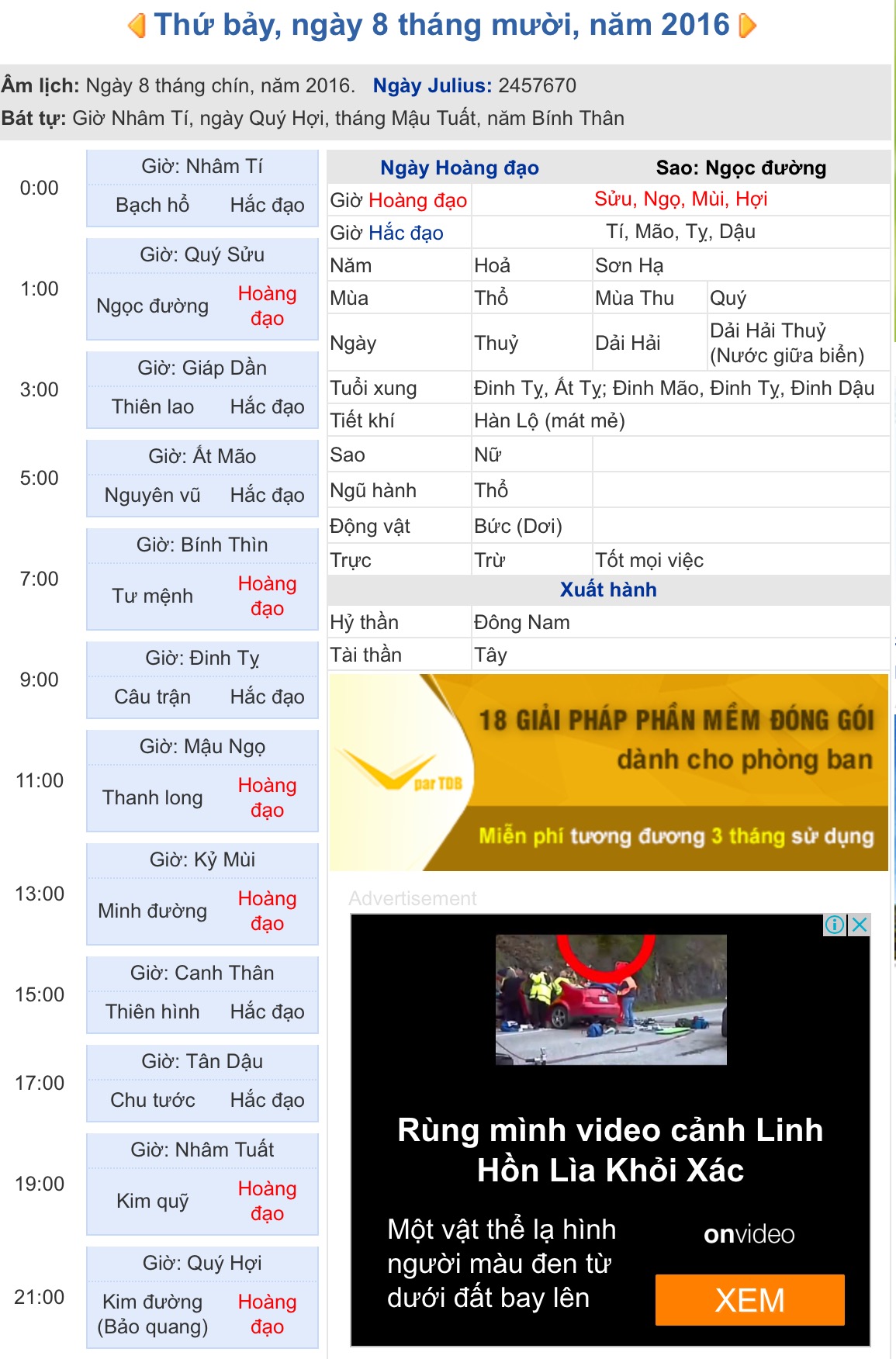Close the onvideo advertisement
This screenshot has height=1359, width=896.
(x=860, y=925)
